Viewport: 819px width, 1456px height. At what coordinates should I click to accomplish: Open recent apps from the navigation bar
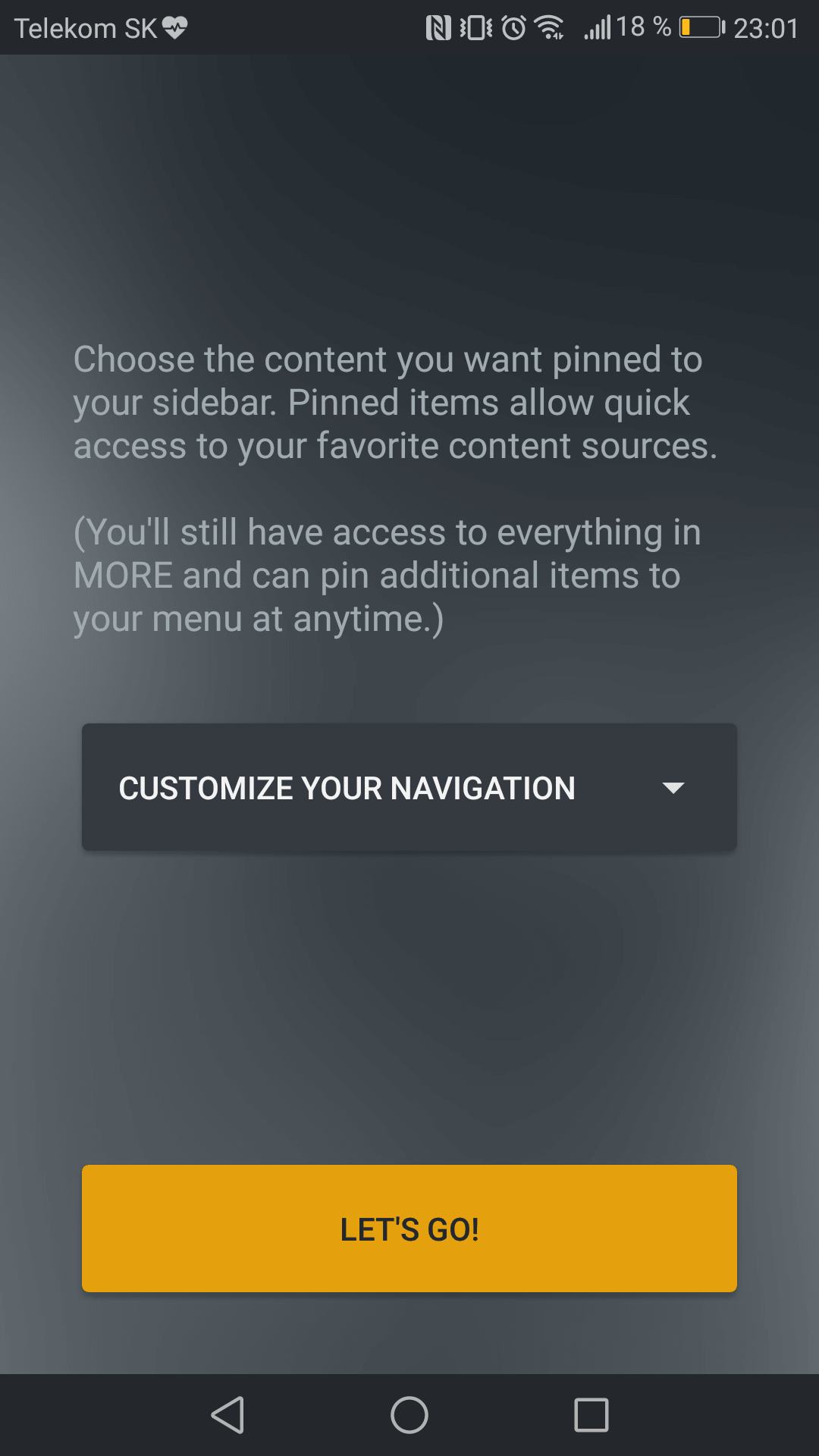(591, 1415)
